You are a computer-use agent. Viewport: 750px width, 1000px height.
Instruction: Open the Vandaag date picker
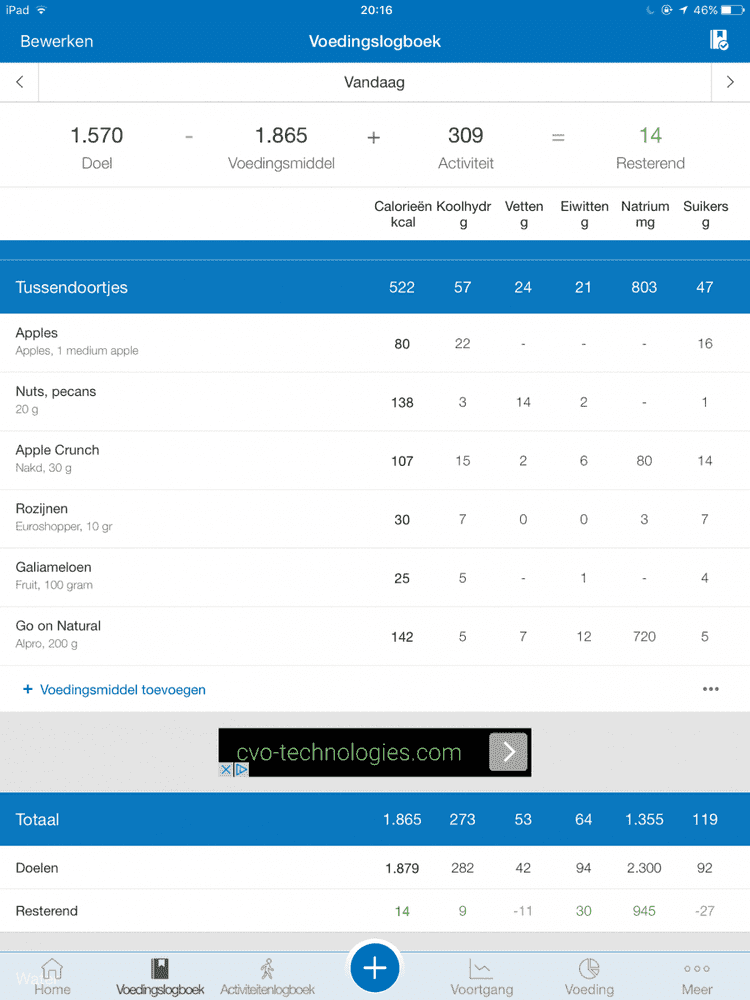[374, 83]
